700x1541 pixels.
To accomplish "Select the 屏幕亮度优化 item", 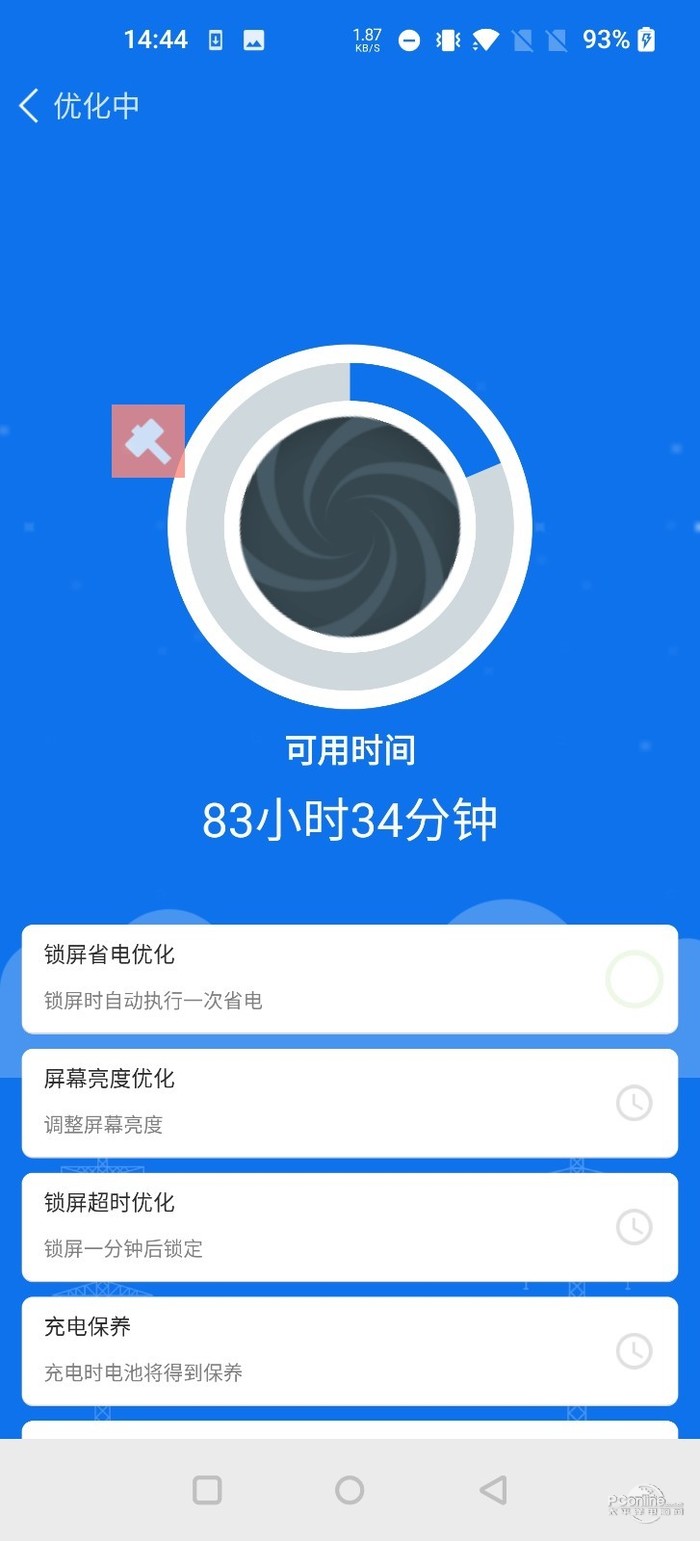I will (350, 1102).
